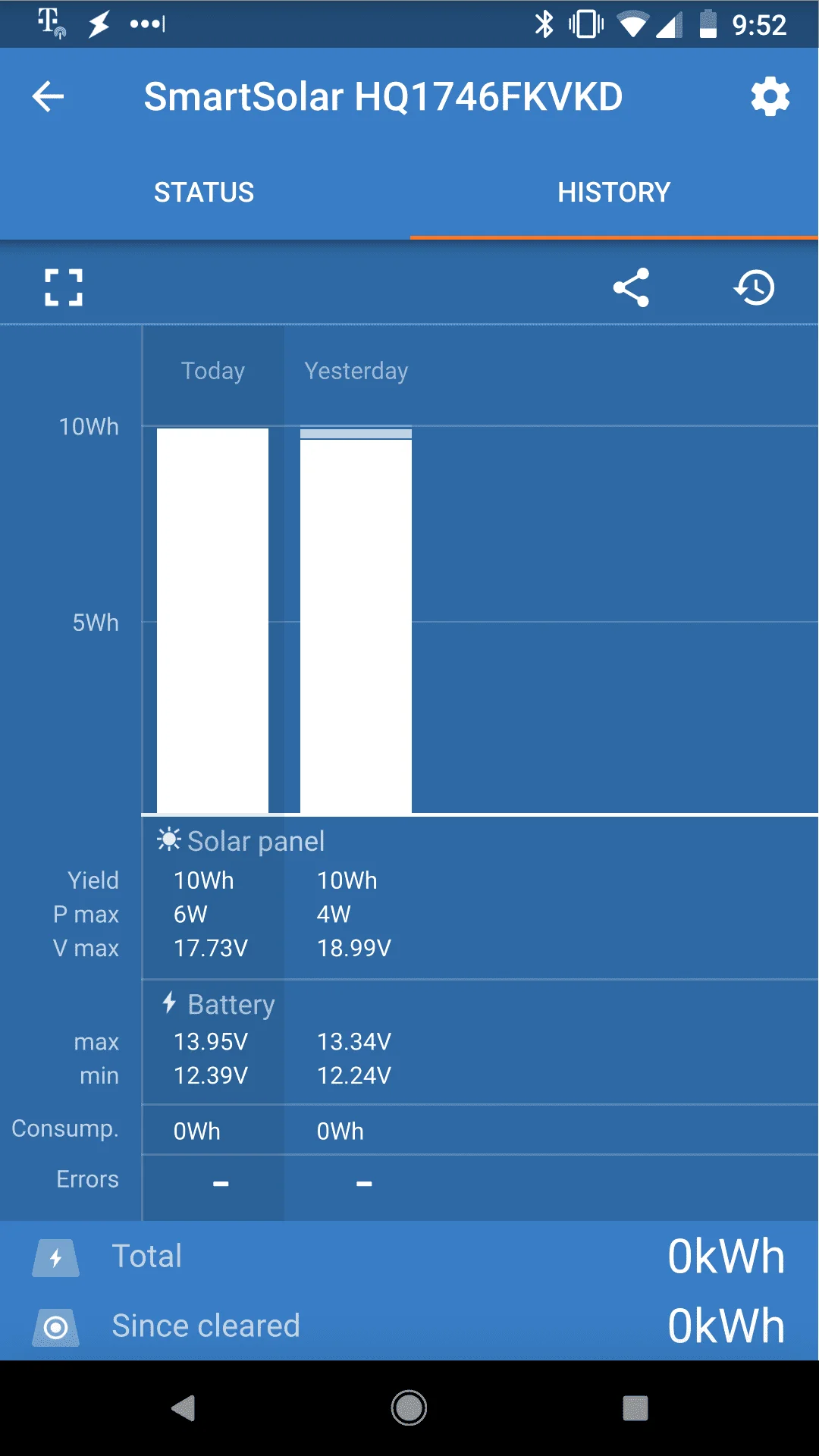Viewport: 819px width, 1456px height.
Task: Open the settings gear
Action: click(x=770, y=97)
